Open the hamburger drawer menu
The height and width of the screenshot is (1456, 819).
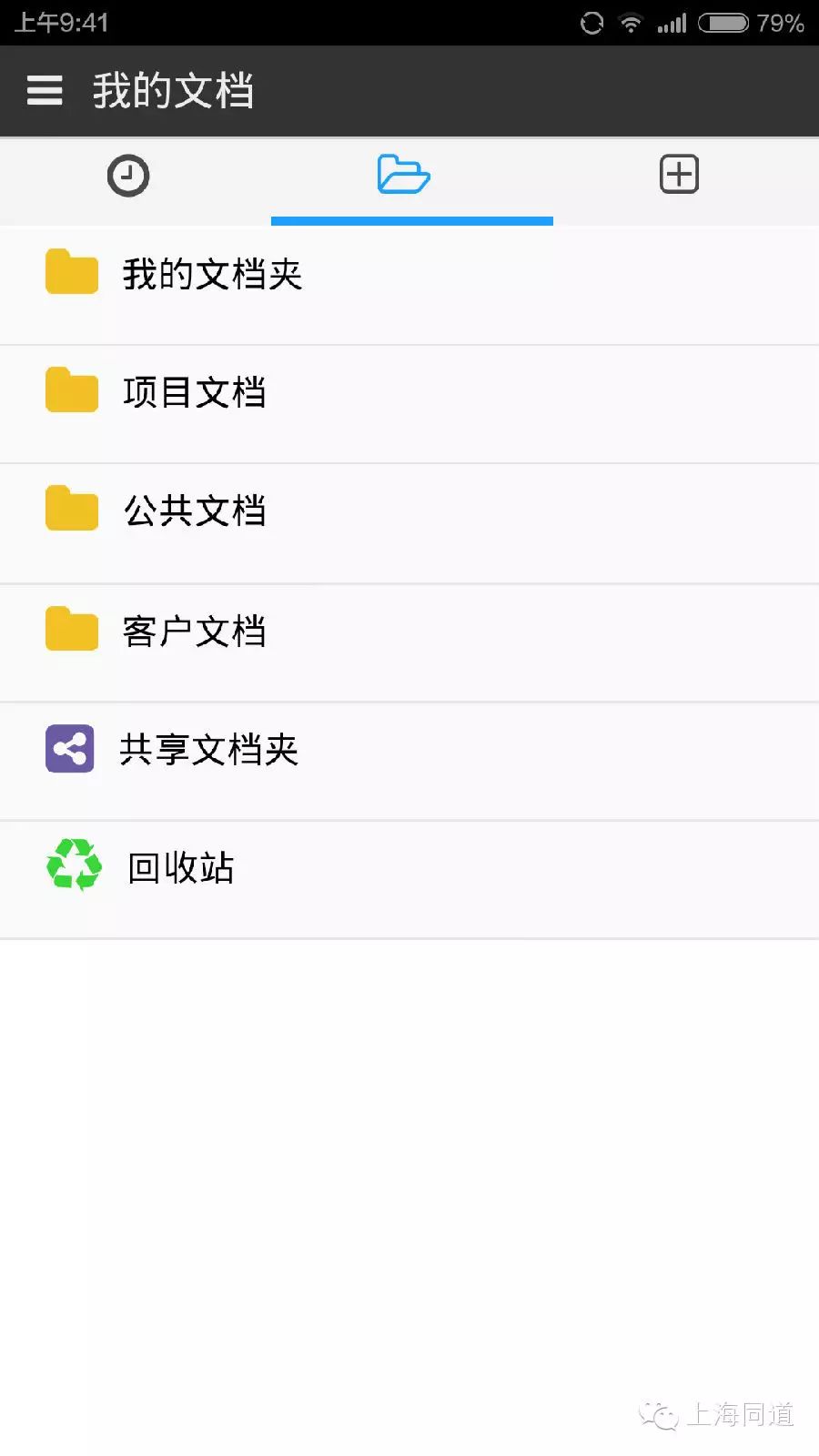coord(45,91)
